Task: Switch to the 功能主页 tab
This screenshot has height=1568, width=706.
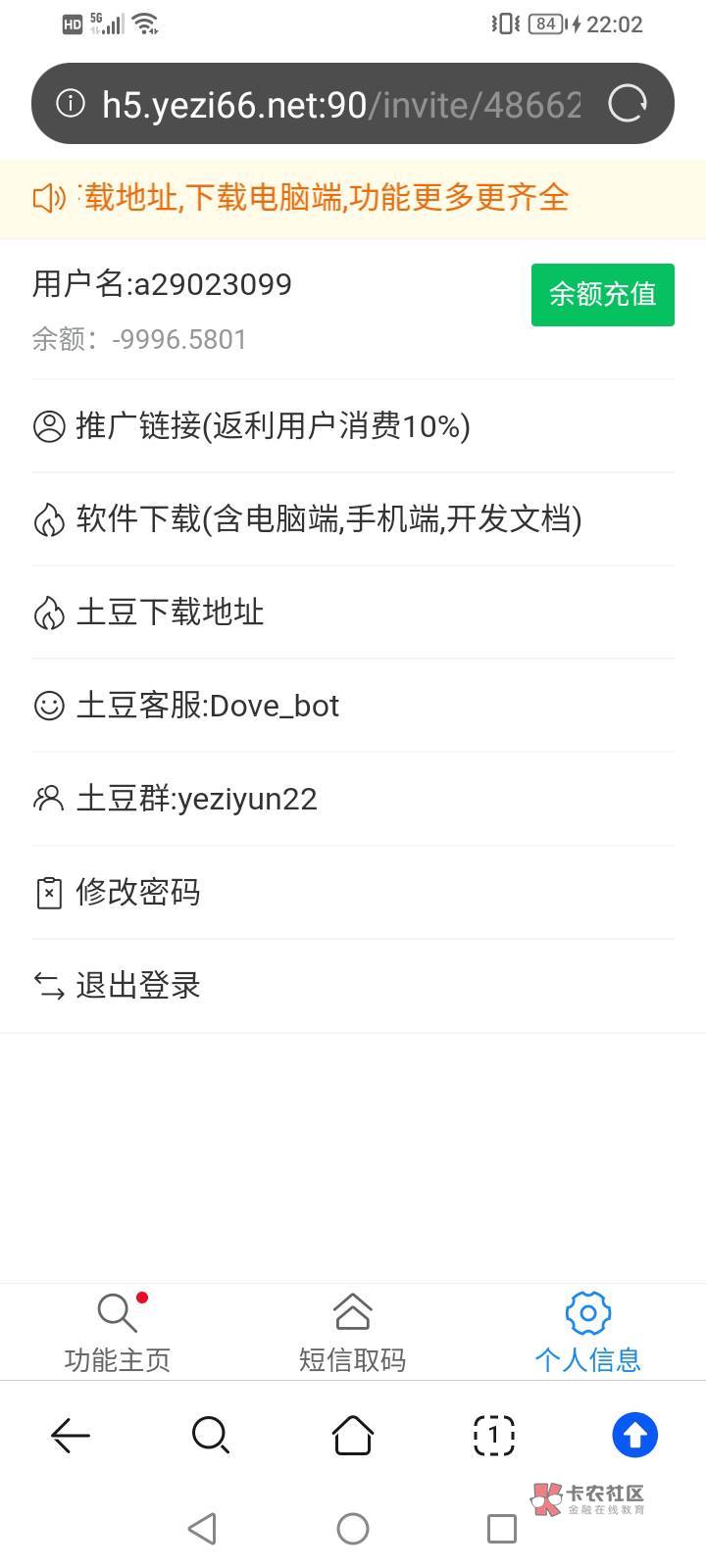Action: tap(118, 1333)
